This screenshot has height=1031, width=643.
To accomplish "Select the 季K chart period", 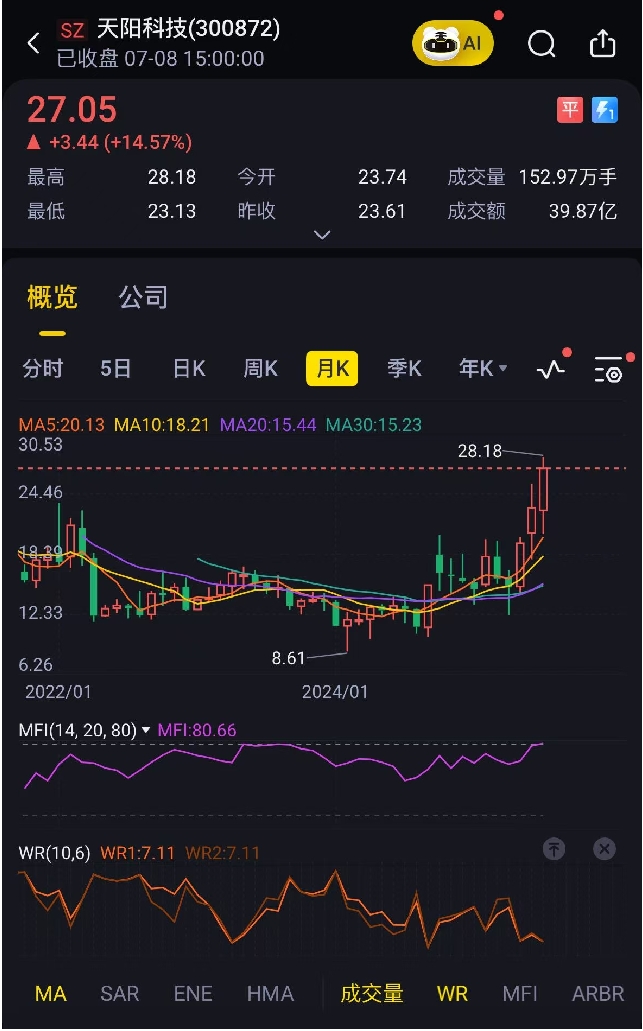I will [404, 368].
